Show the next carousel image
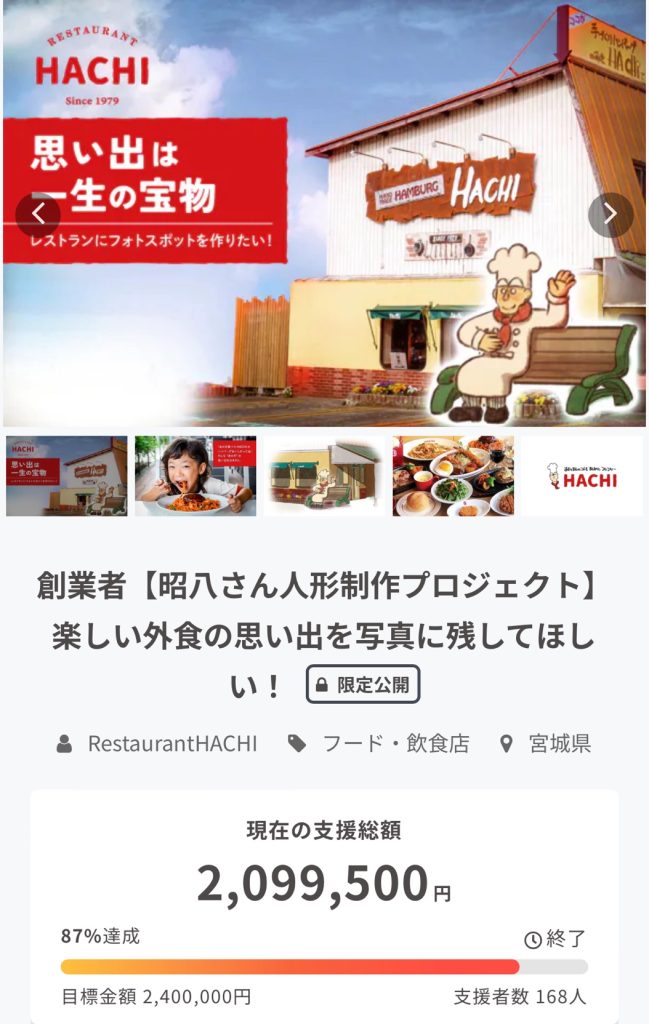Image resolution: width=649 pixels, height=1024 pixels. coord(610,215)
